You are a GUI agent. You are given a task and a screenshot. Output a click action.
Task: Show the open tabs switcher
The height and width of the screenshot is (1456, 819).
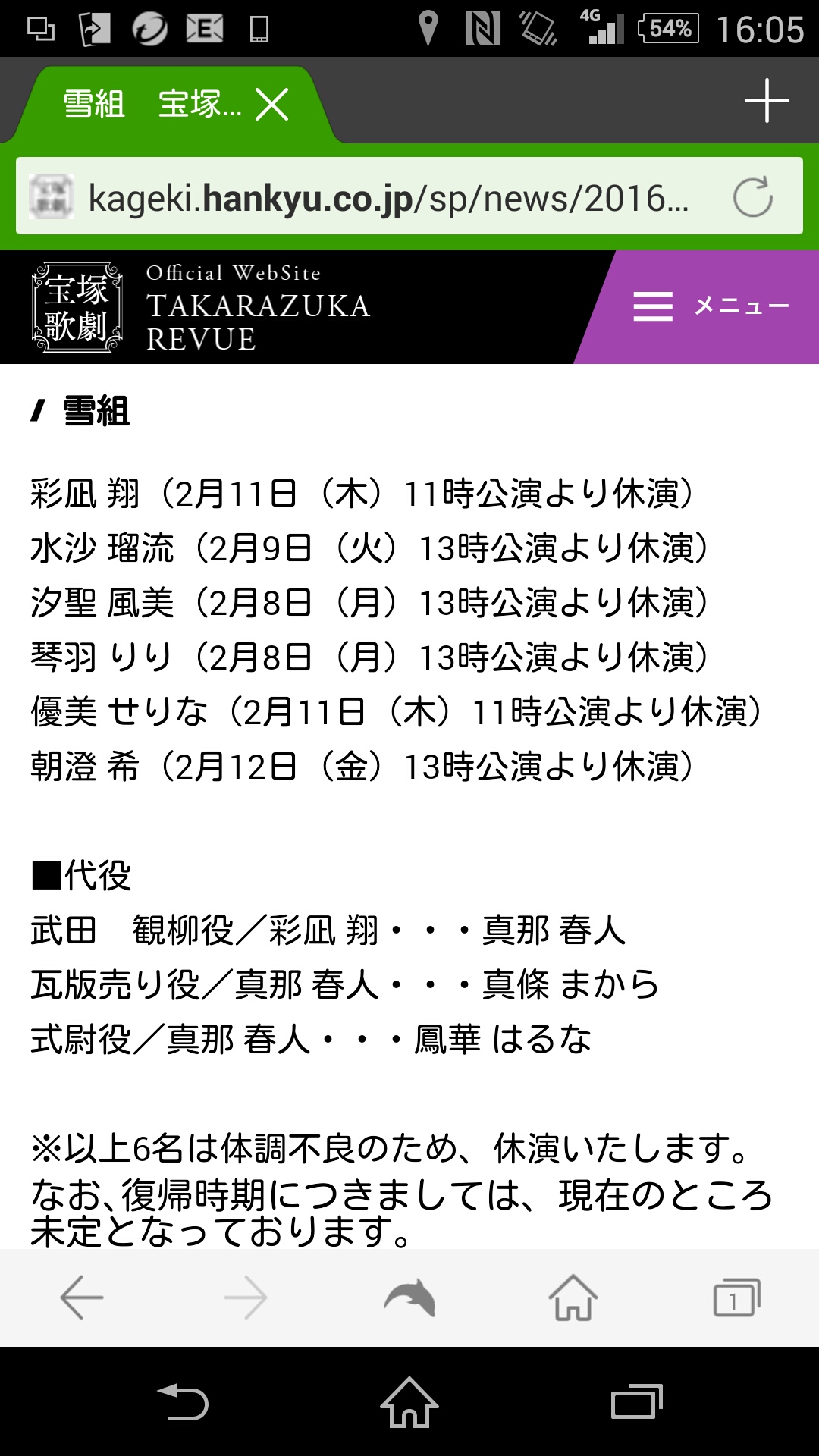point(736,1298)
